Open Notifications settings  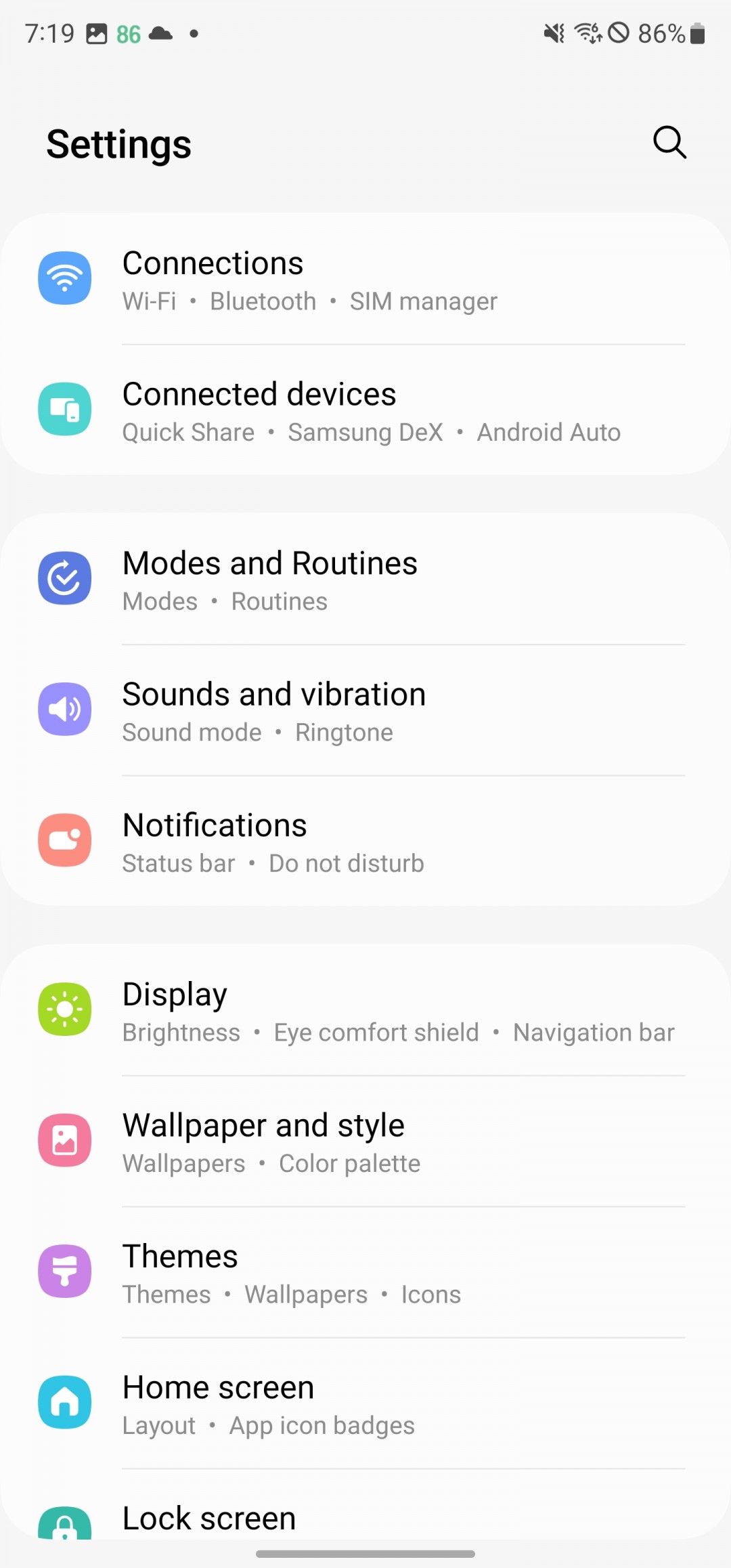pyautogui.click(x=365, y=842)
